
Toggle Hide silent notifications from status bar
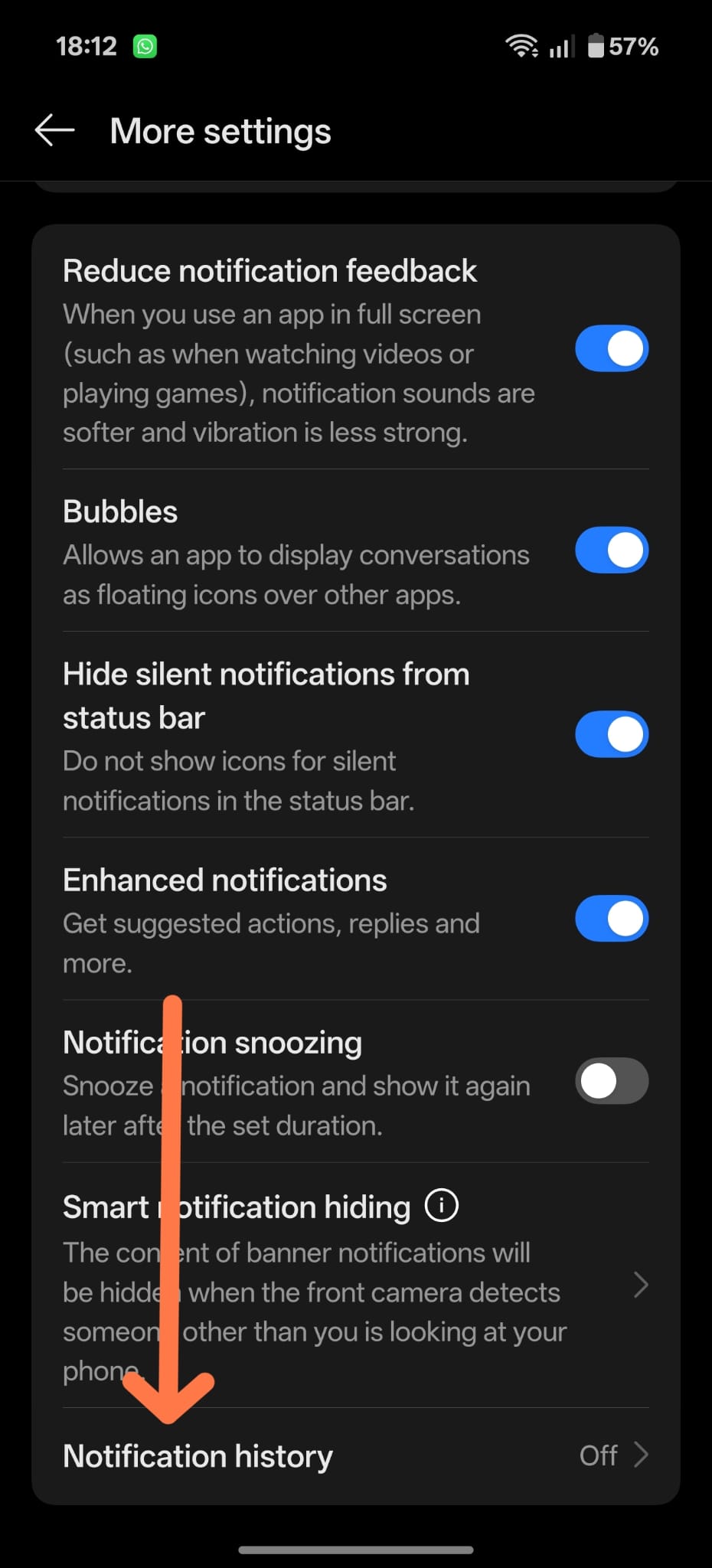tap(611, 734)
